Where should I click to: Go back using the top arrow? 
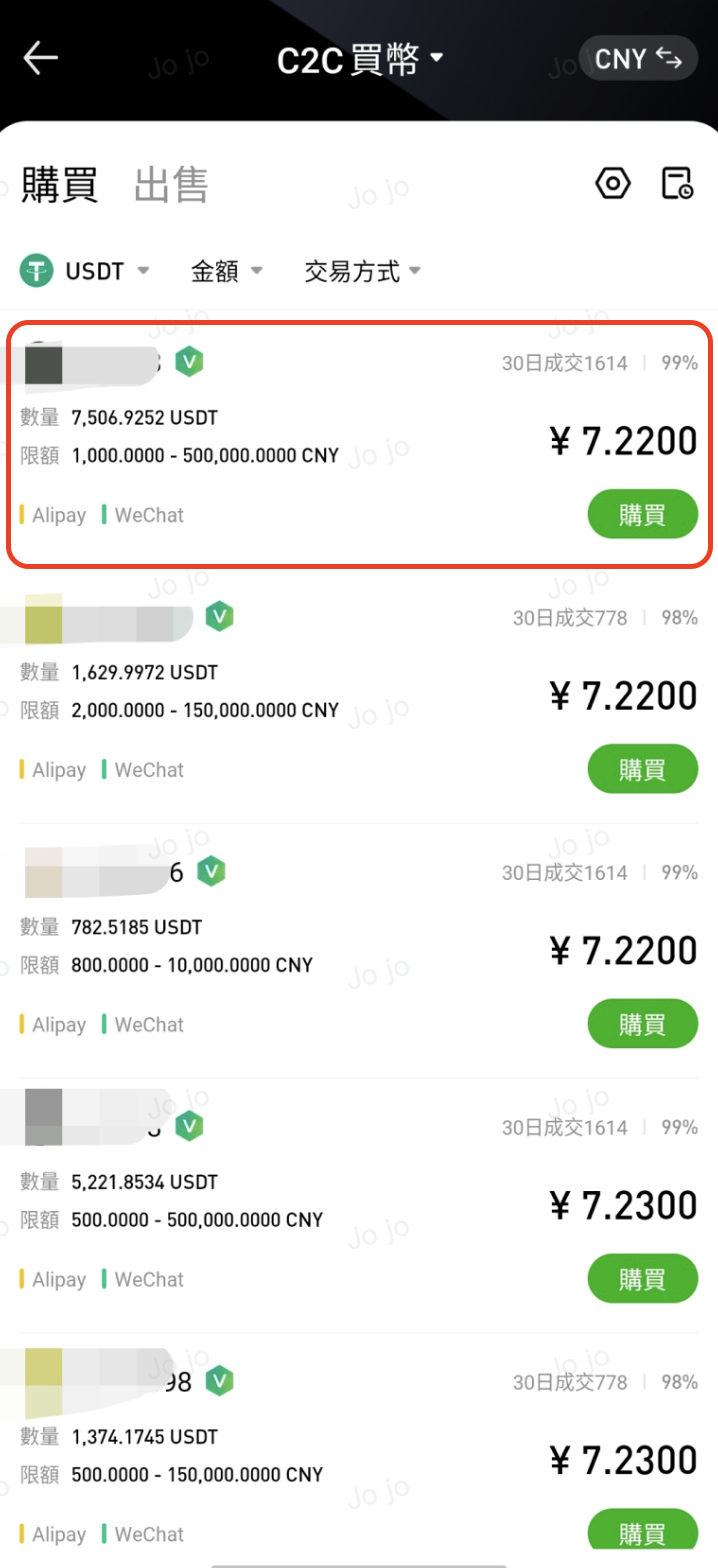(41, 58)
